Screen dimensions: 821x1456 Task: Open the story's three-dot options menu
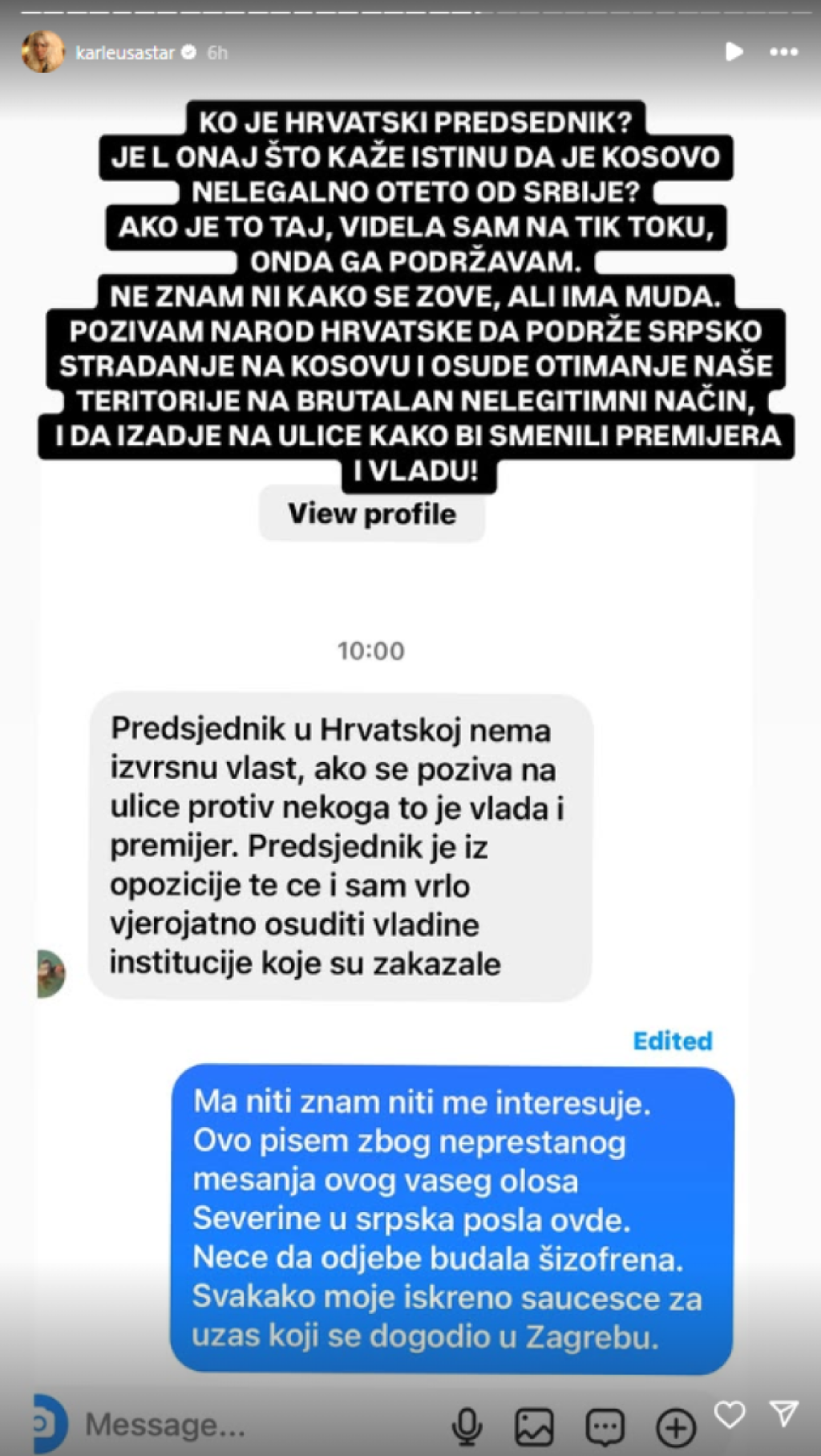click(783, 52)
